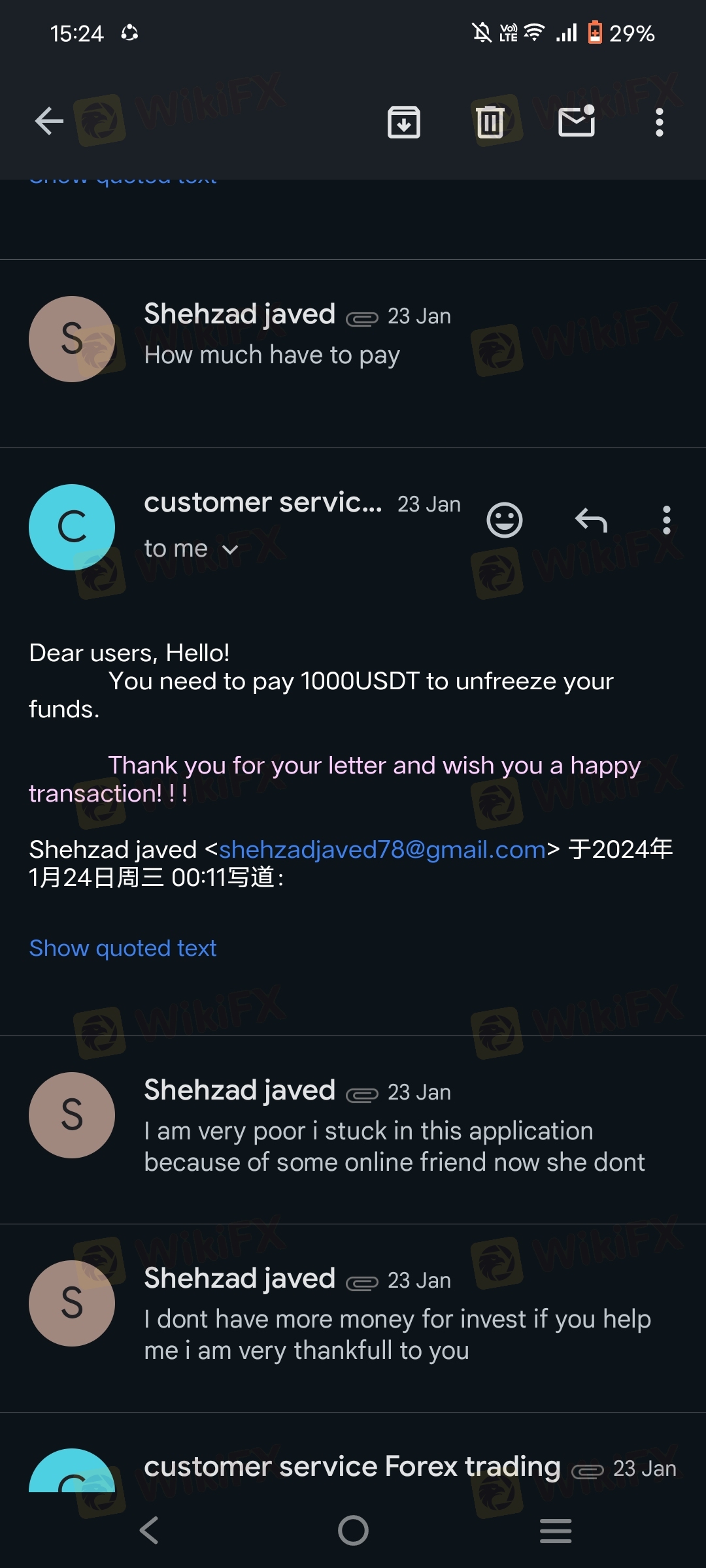706x1568 pixels.
Task: Reply to the customer service email
Action: point(592,521)
